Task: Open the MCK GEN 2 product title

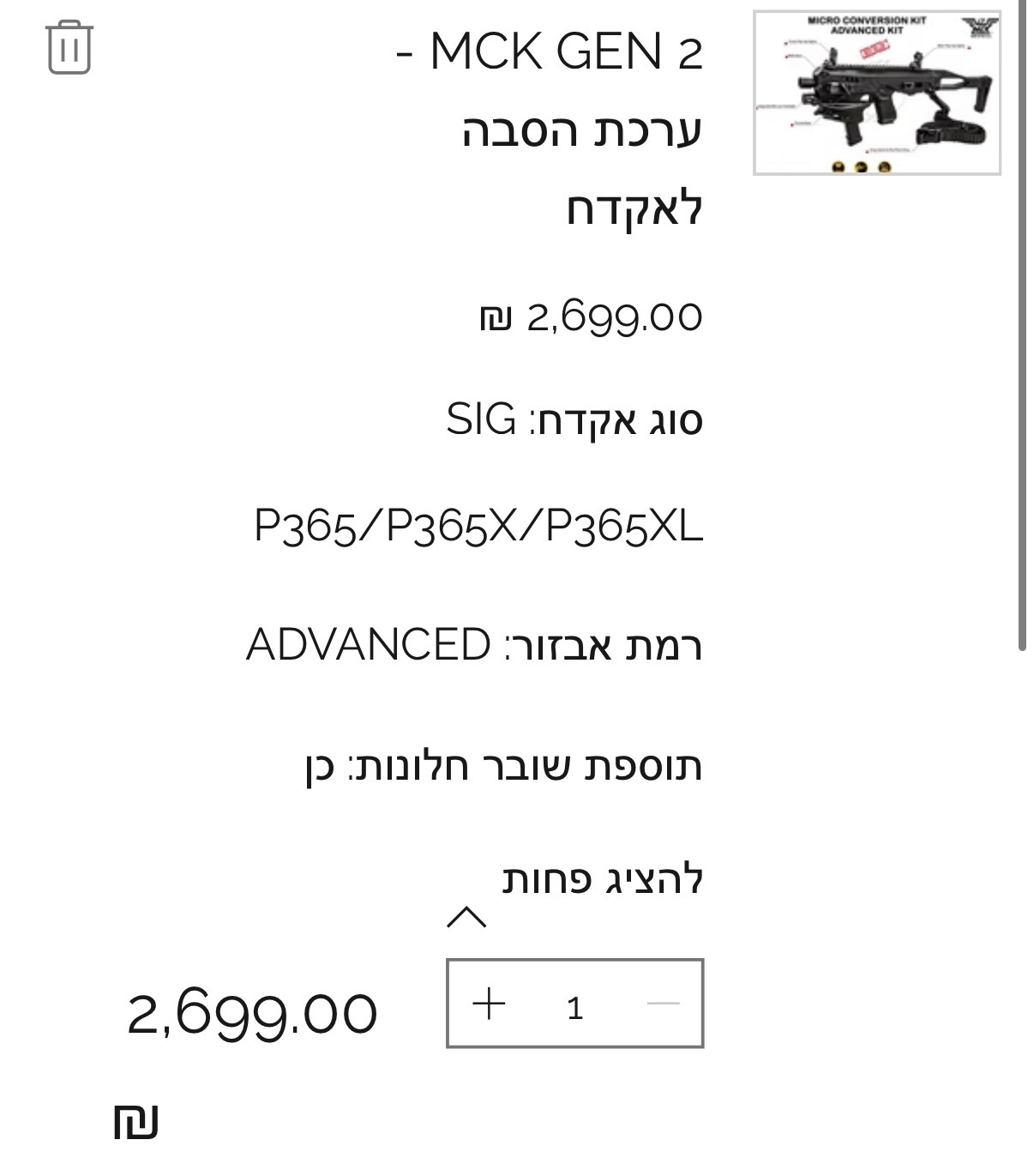Action: [x=566, y=129]
